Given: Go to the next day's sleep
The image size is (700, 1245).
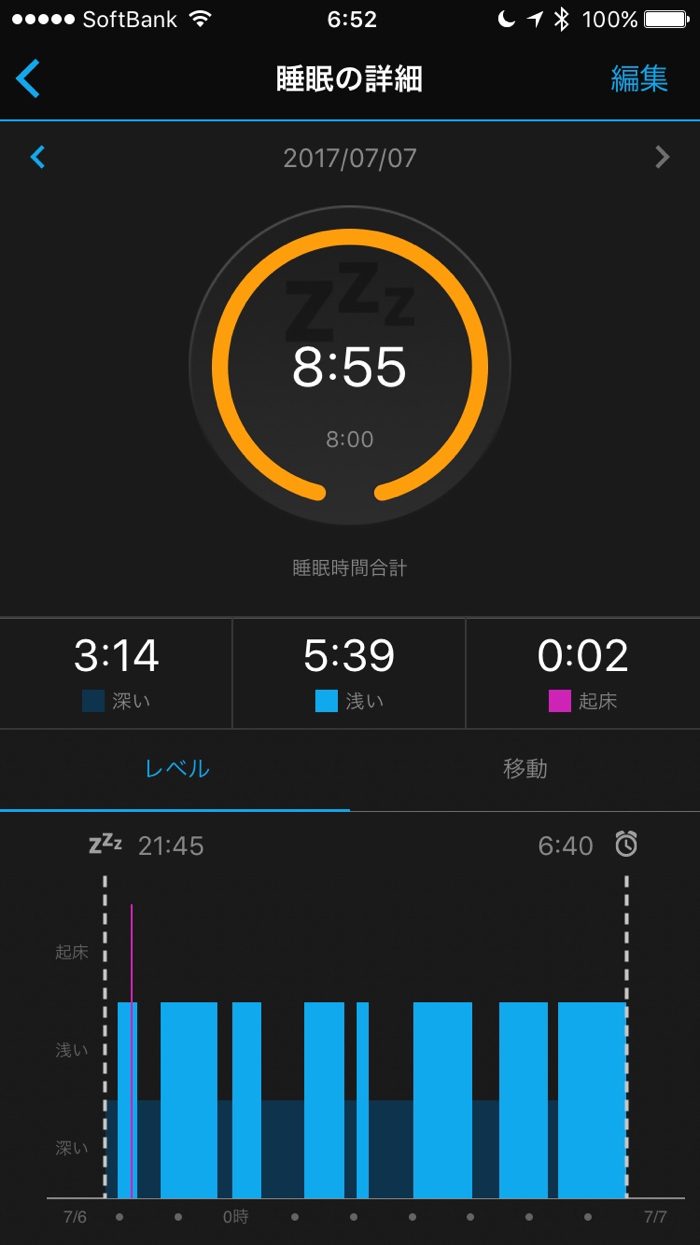Looking at the screenshot, I should [x=661, y=157].
